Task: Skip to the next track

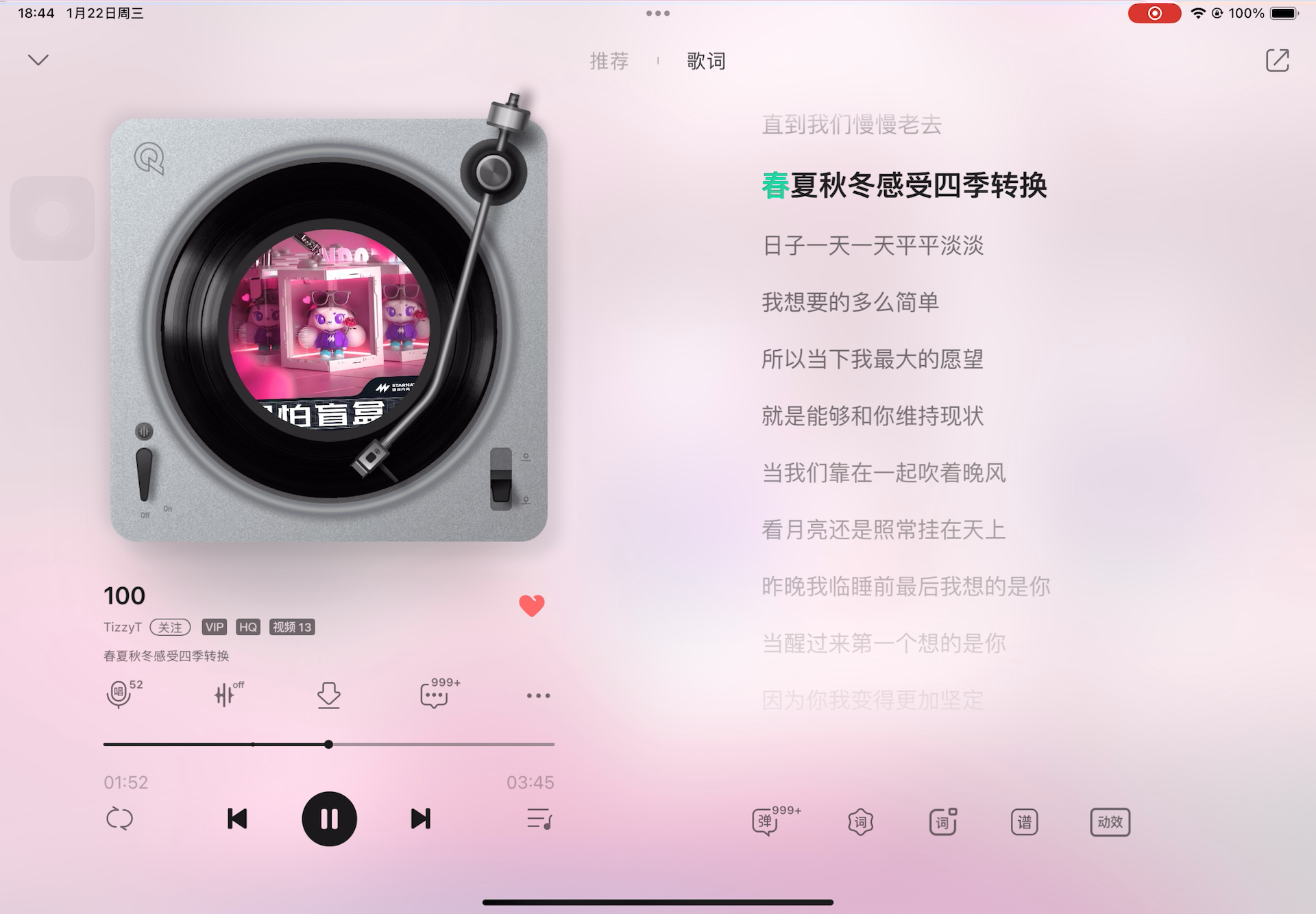Action: 421,819
